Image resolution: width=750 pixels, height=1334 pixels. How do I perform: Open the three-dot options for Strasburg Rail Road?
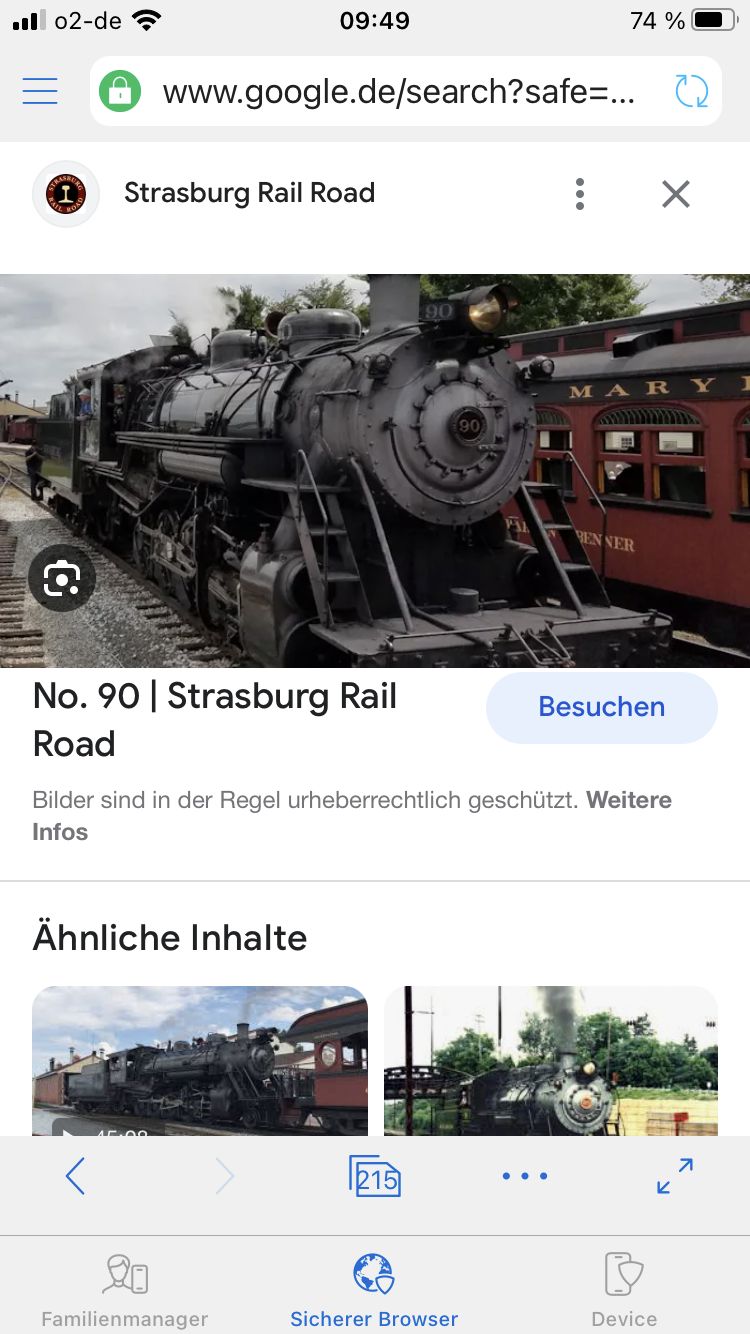pyautogui.click(x=580, y=194)
